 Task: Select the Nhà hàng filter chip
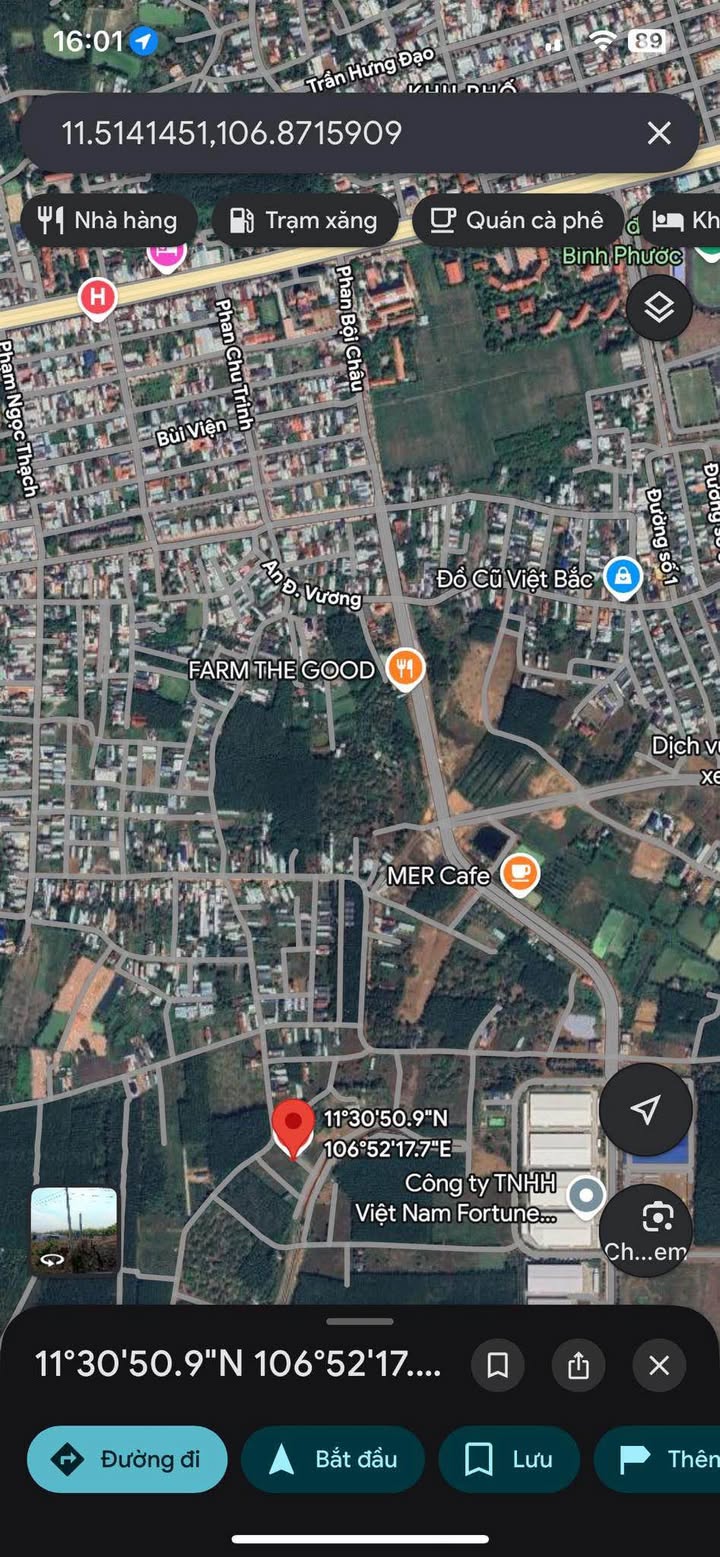point(107,221)
